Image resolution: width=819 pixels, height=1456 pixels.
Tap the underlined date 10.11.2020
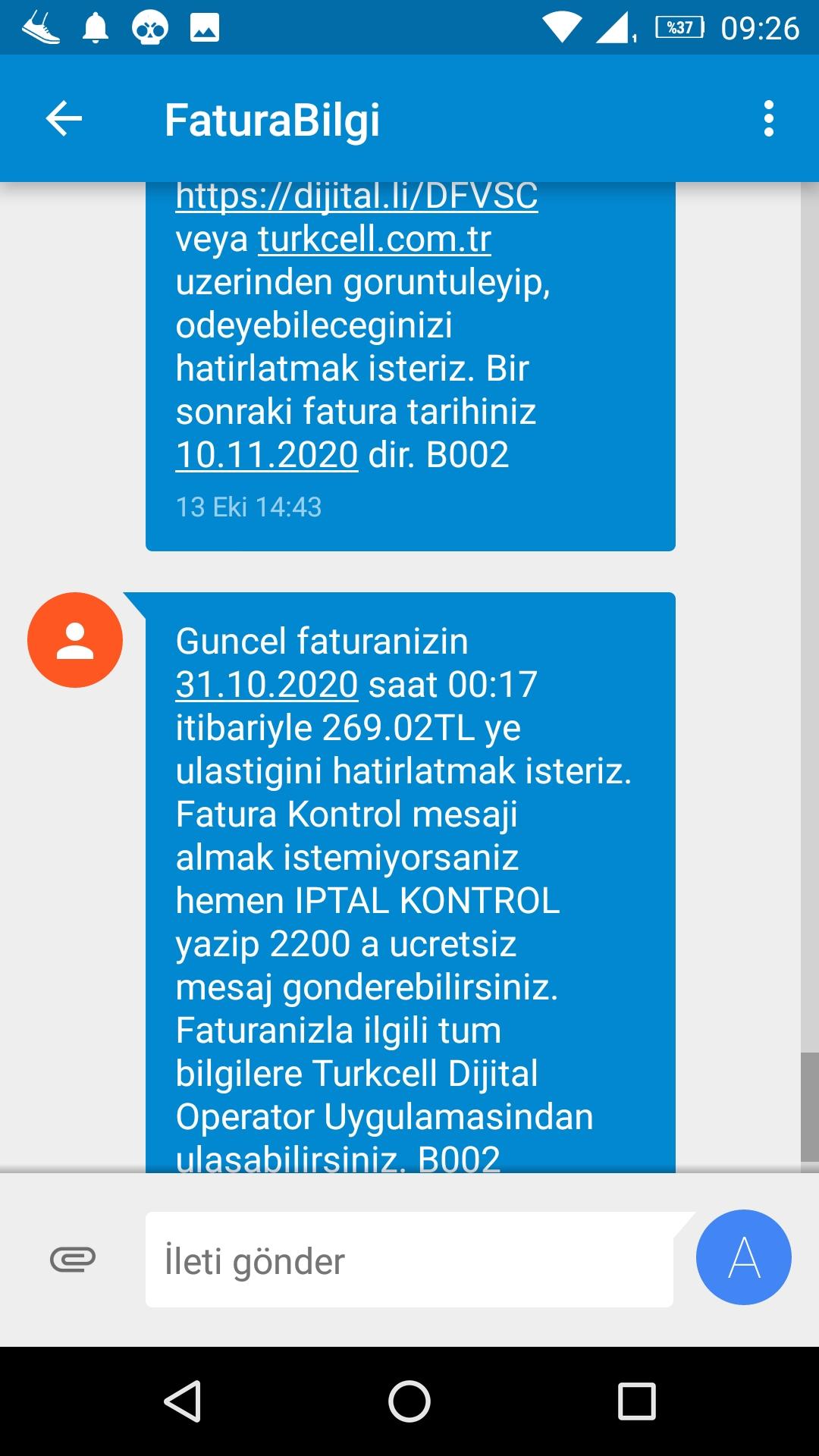click(x=267, y=456)
